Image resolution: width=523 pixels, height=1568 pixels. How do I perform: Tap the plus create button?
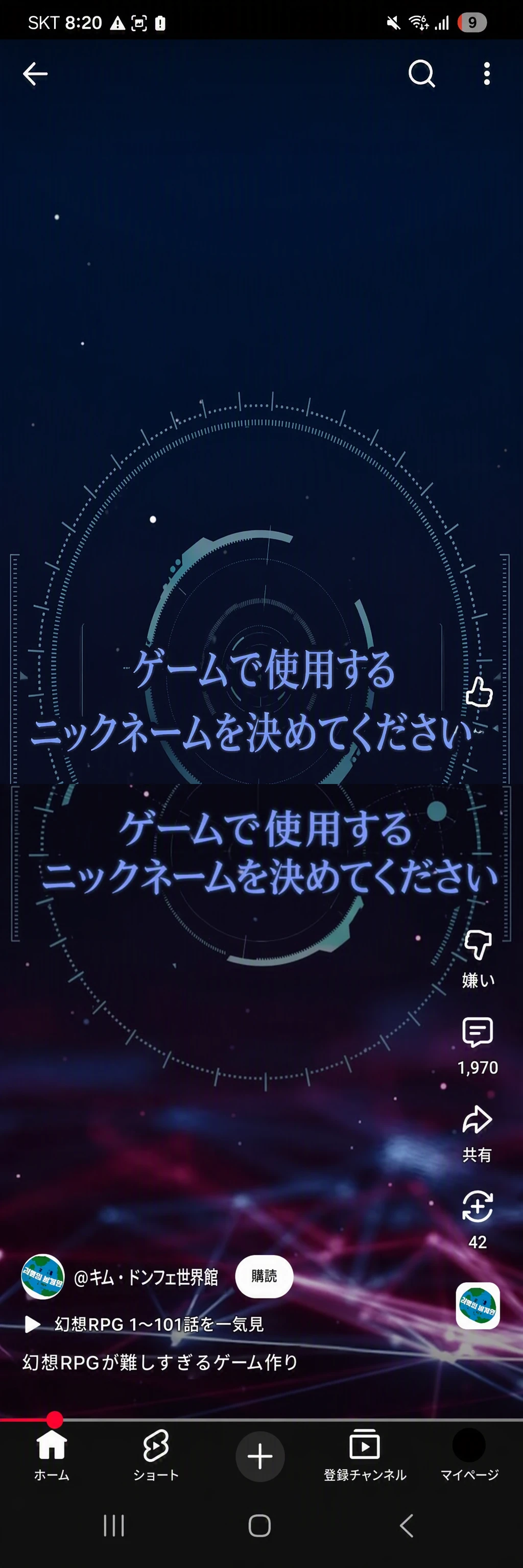tap(260, 1457)
